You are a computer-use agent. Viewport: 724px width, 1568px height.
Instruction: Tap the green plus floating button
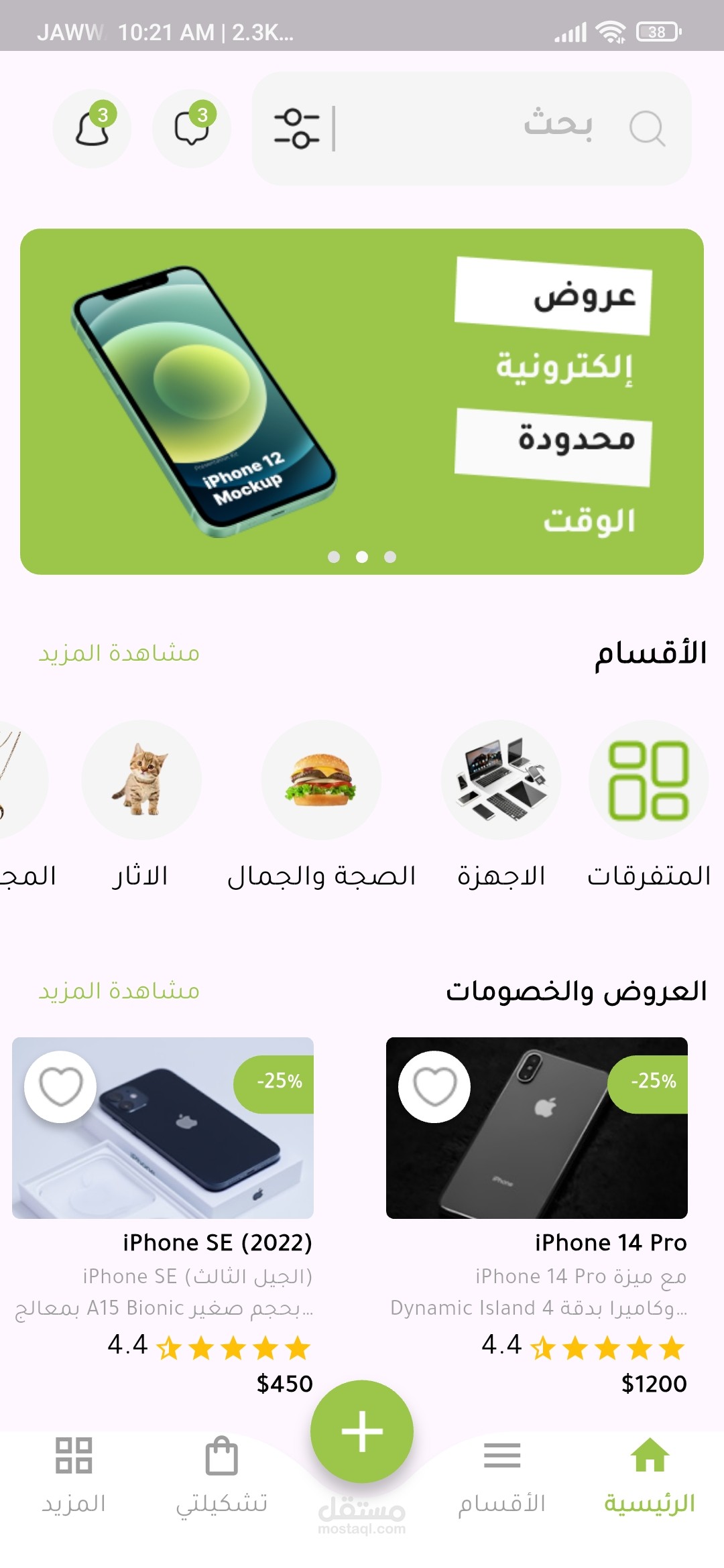(362, 1431)
